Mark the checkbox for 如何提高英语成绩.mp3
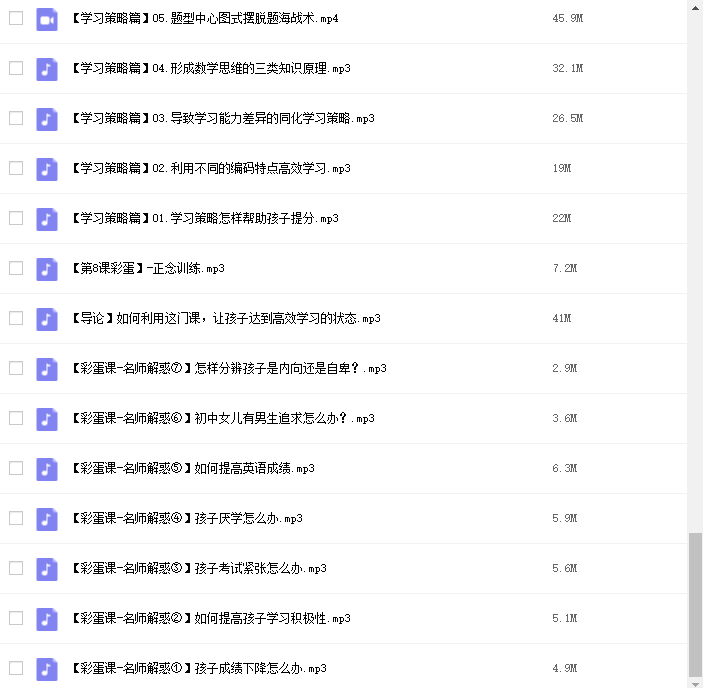703x688 pixels. 16,468
